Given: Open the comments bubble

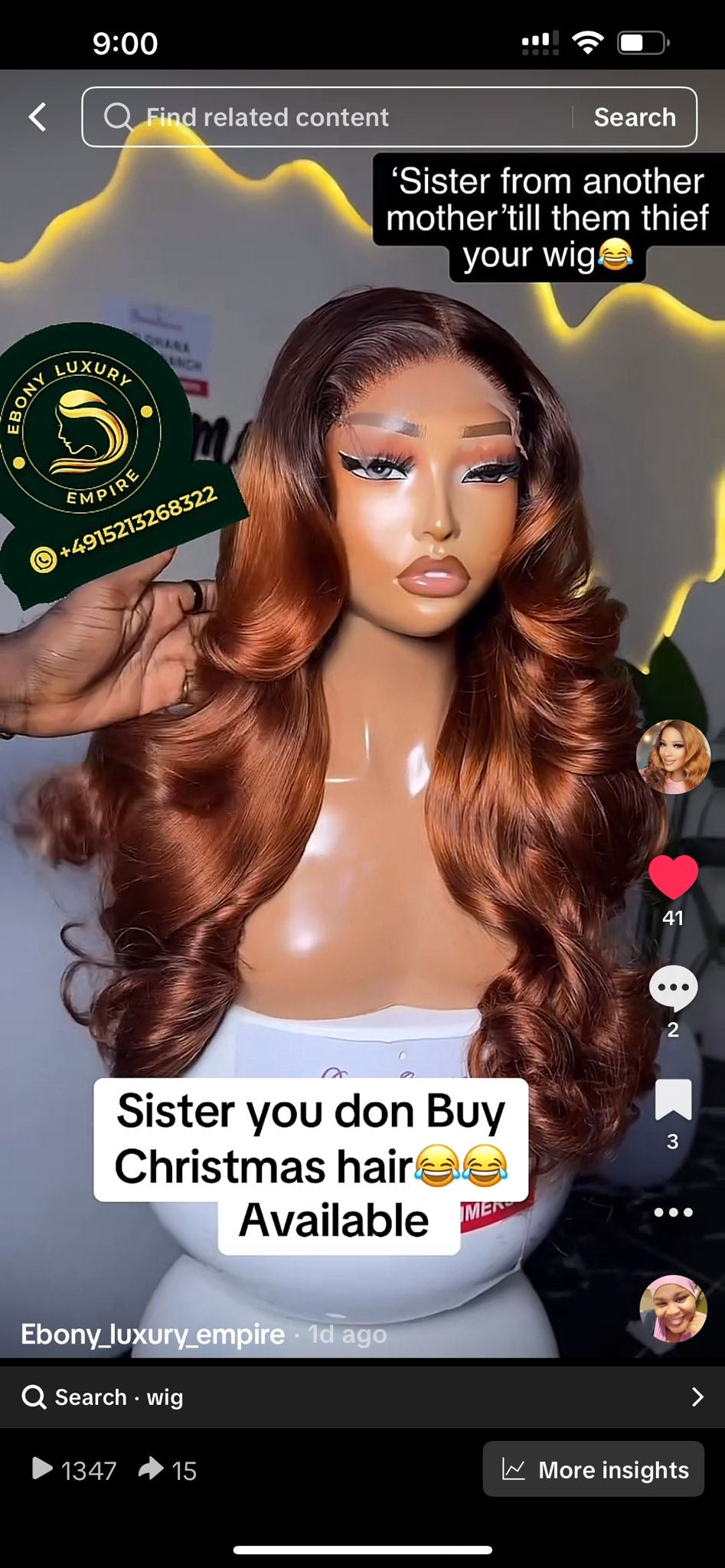Looking at the screenshot, I should 673,988.
